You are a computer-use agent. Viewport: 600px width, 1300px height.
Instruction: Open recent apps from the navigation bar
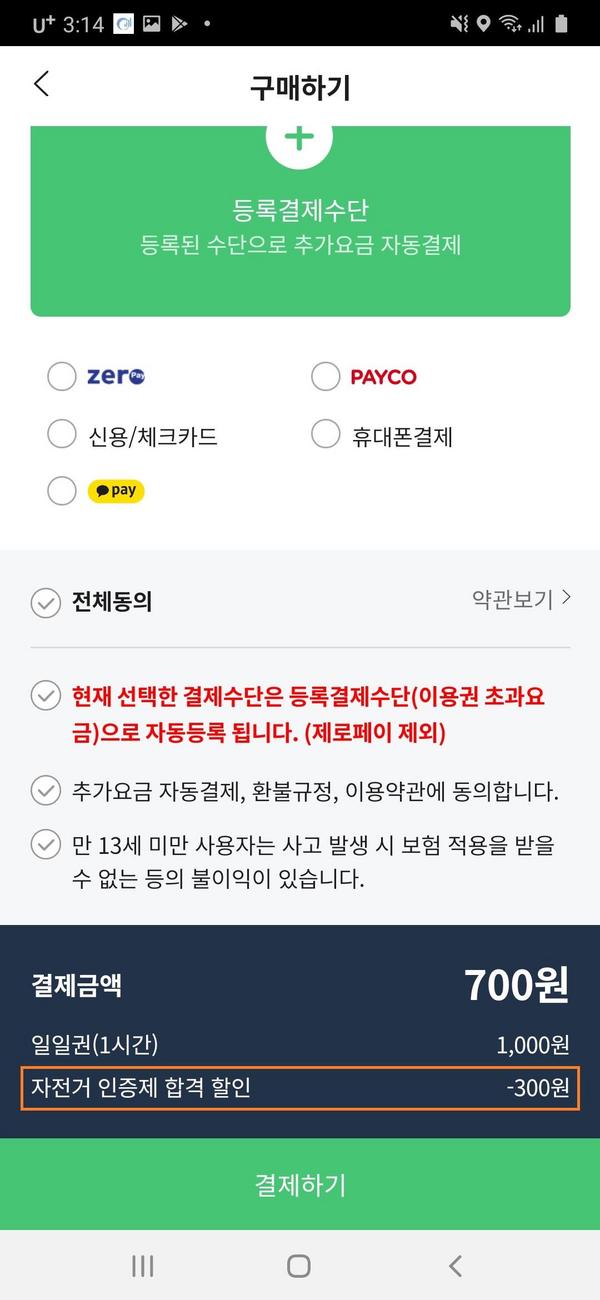click(x=143, y=1266)
